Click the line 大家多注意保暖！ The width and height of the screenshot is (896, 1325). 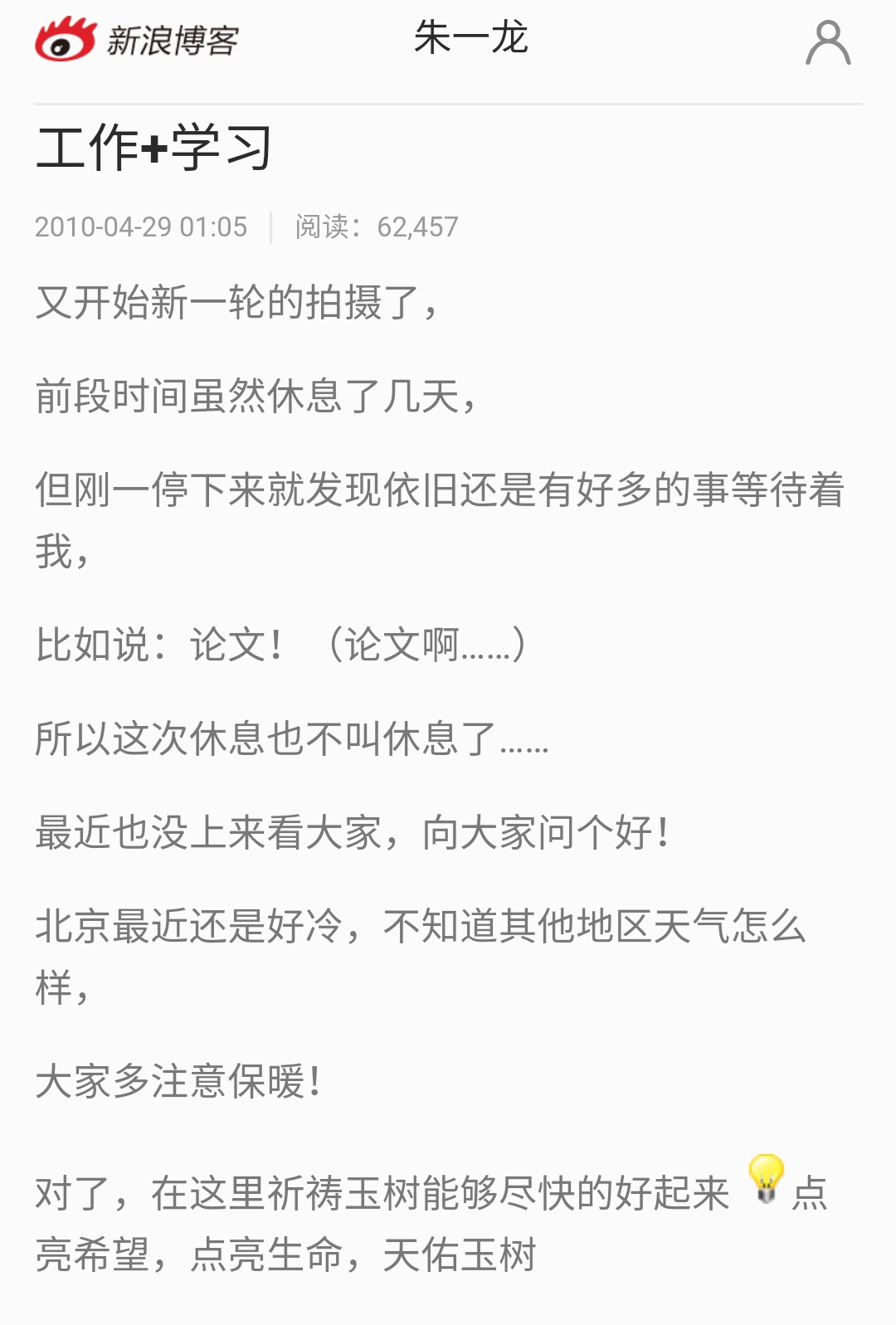click(178, 1081)
